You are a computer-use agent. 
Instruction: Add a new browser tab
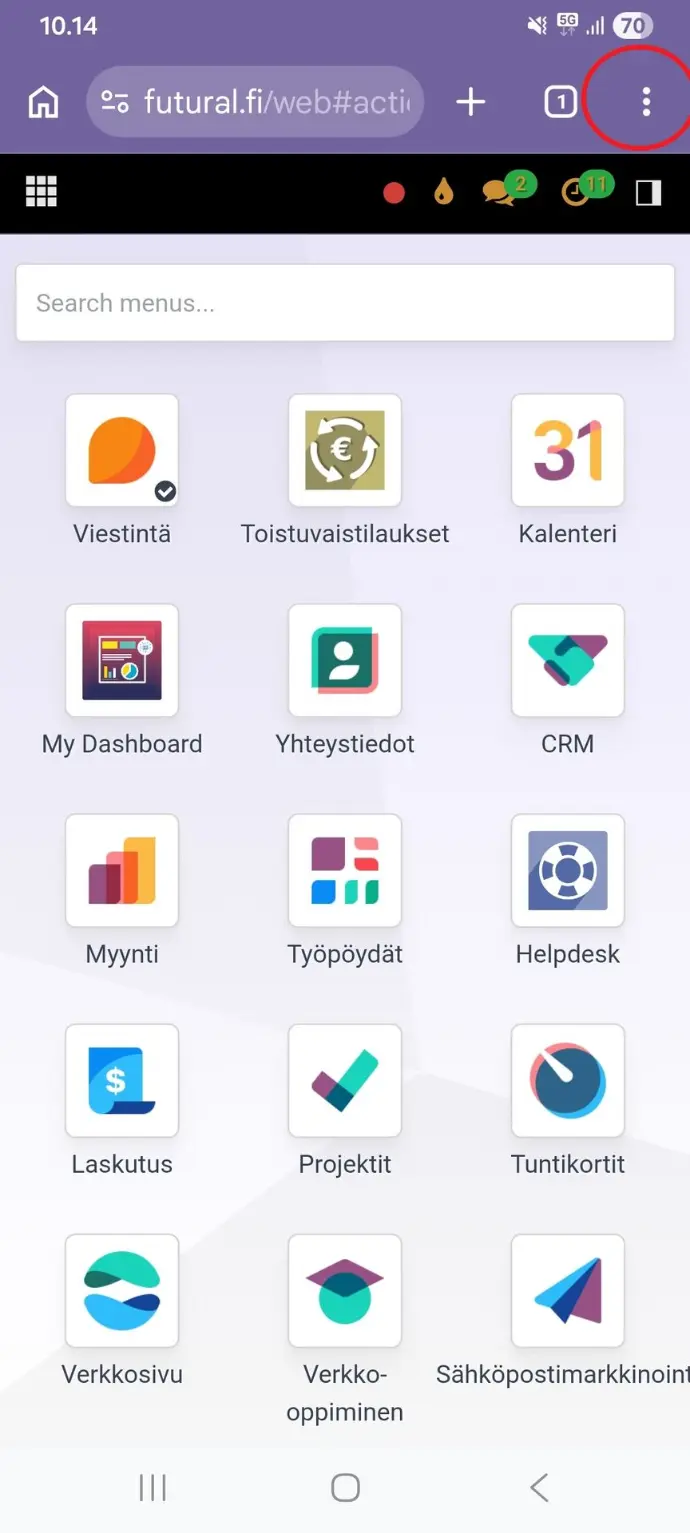point(470,101)
